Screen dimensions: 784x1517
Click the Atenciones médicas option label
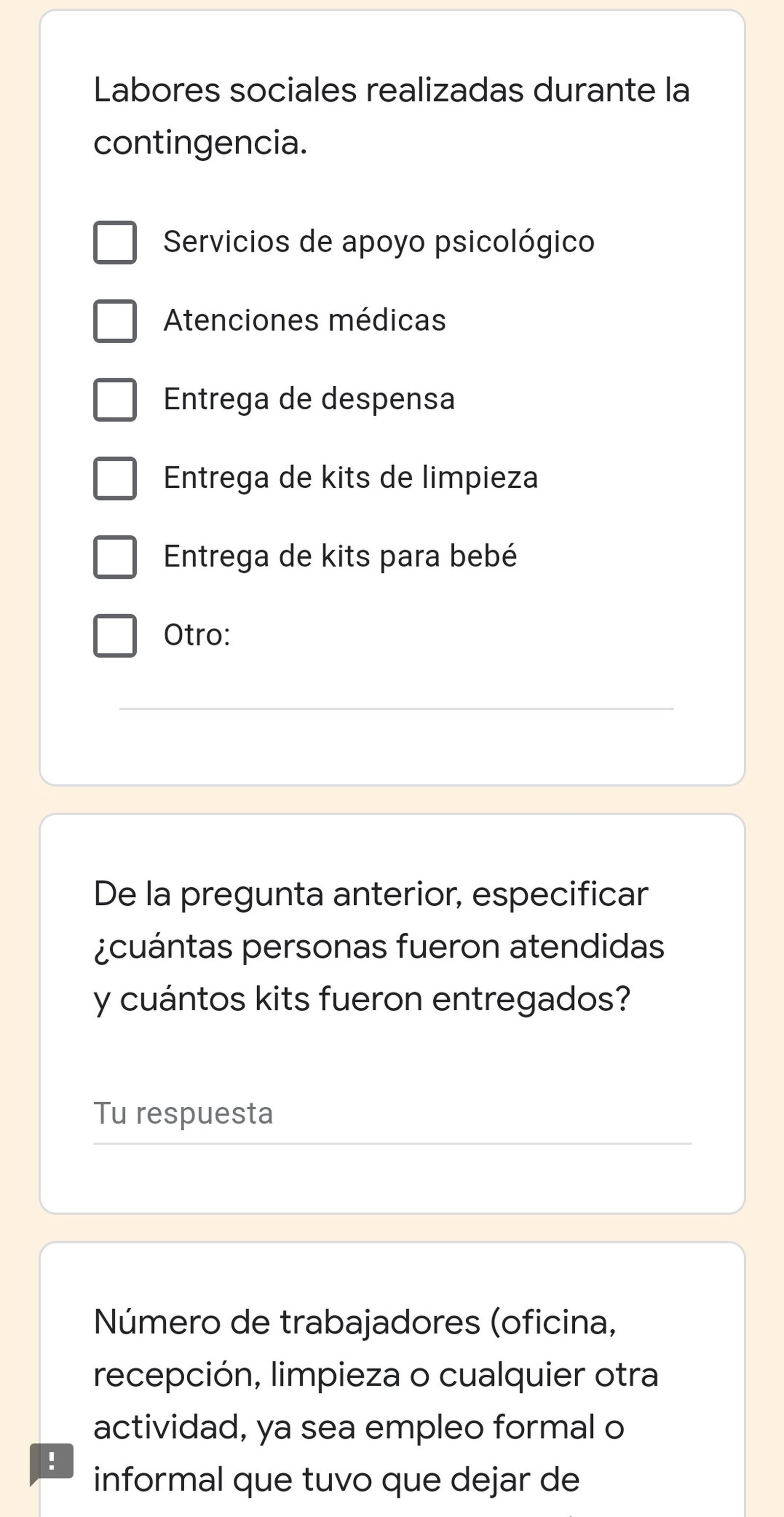click(304, 319)
